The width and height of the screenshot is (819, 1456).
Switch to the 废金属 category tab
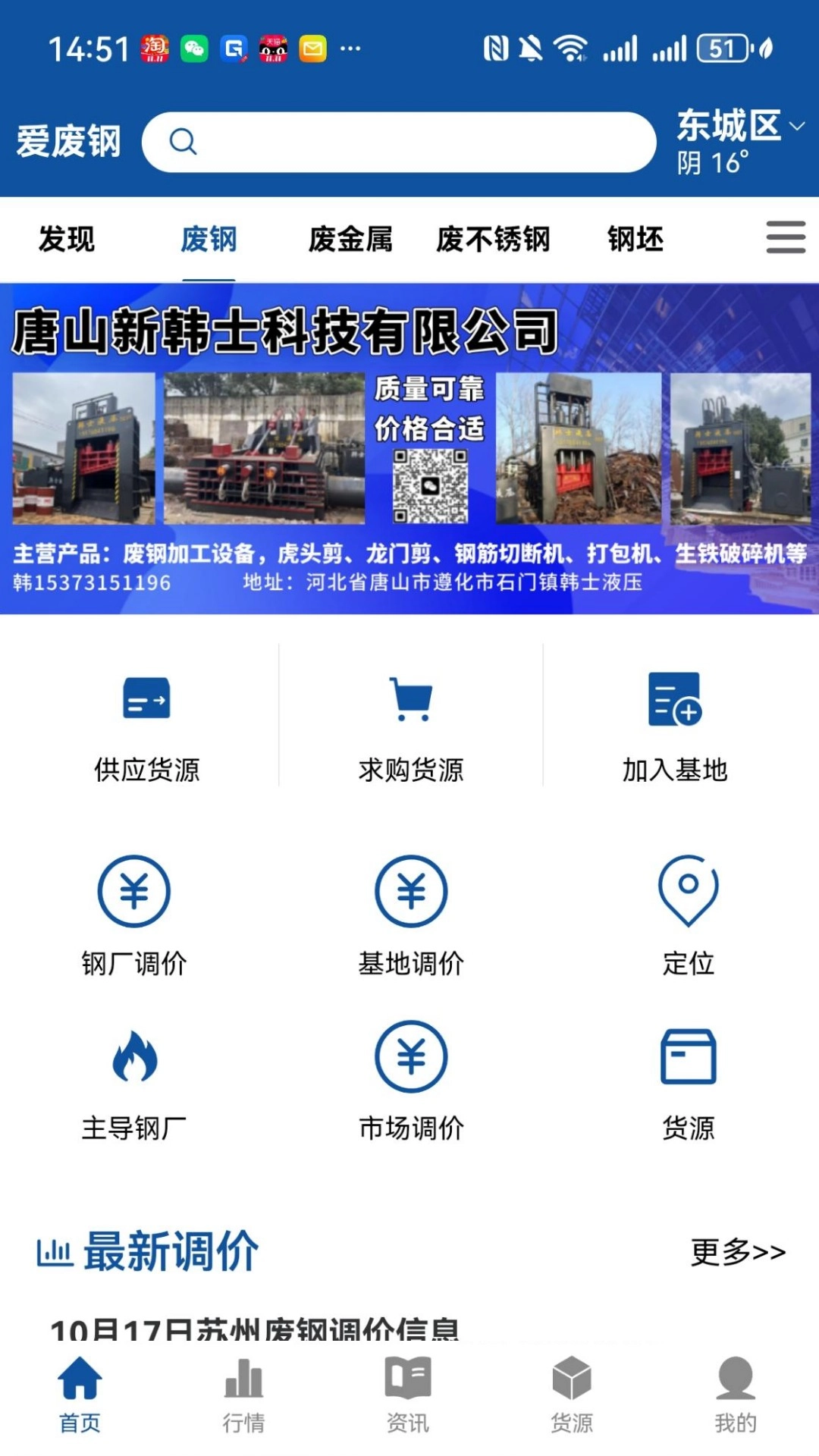click(352, 239)
